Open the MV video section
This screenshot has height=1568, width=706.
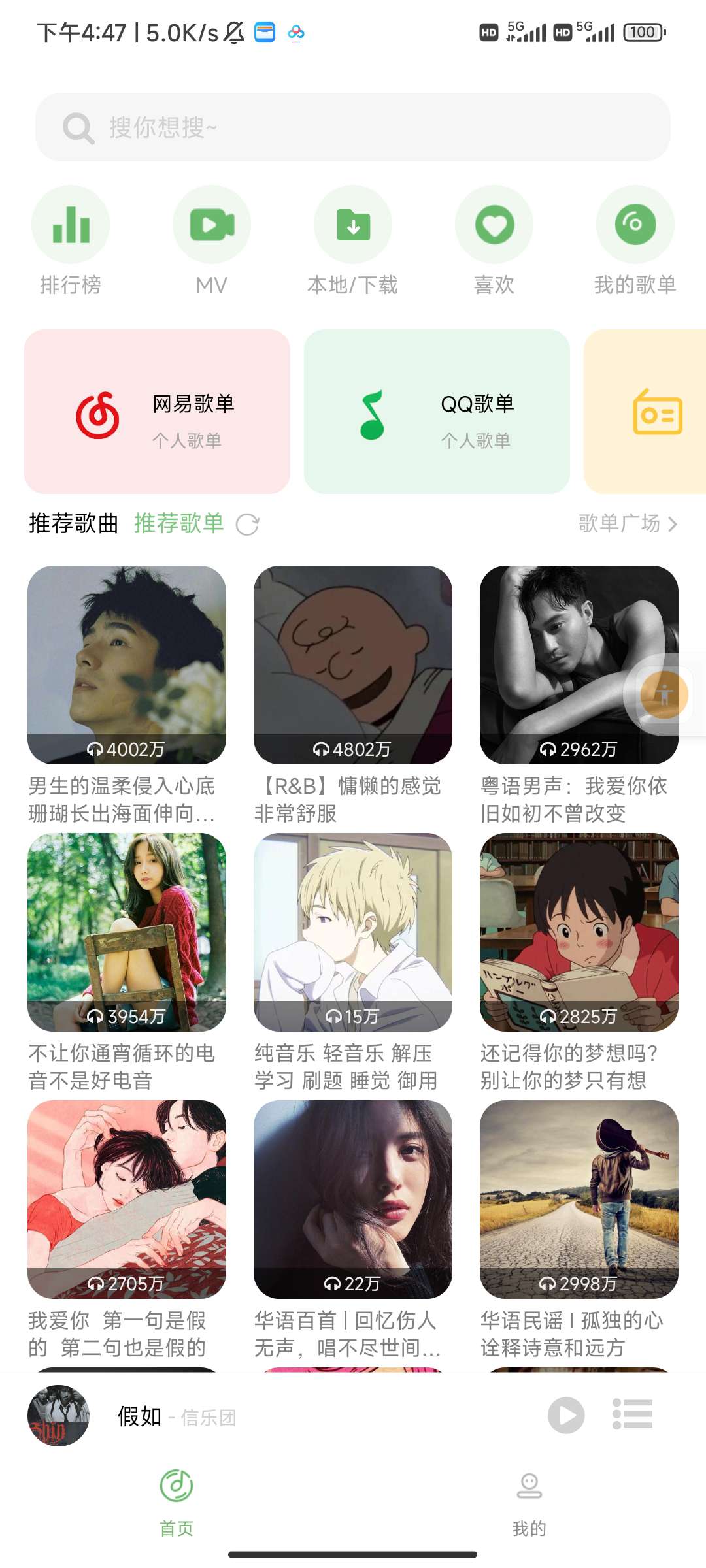(x=212, y=225)
